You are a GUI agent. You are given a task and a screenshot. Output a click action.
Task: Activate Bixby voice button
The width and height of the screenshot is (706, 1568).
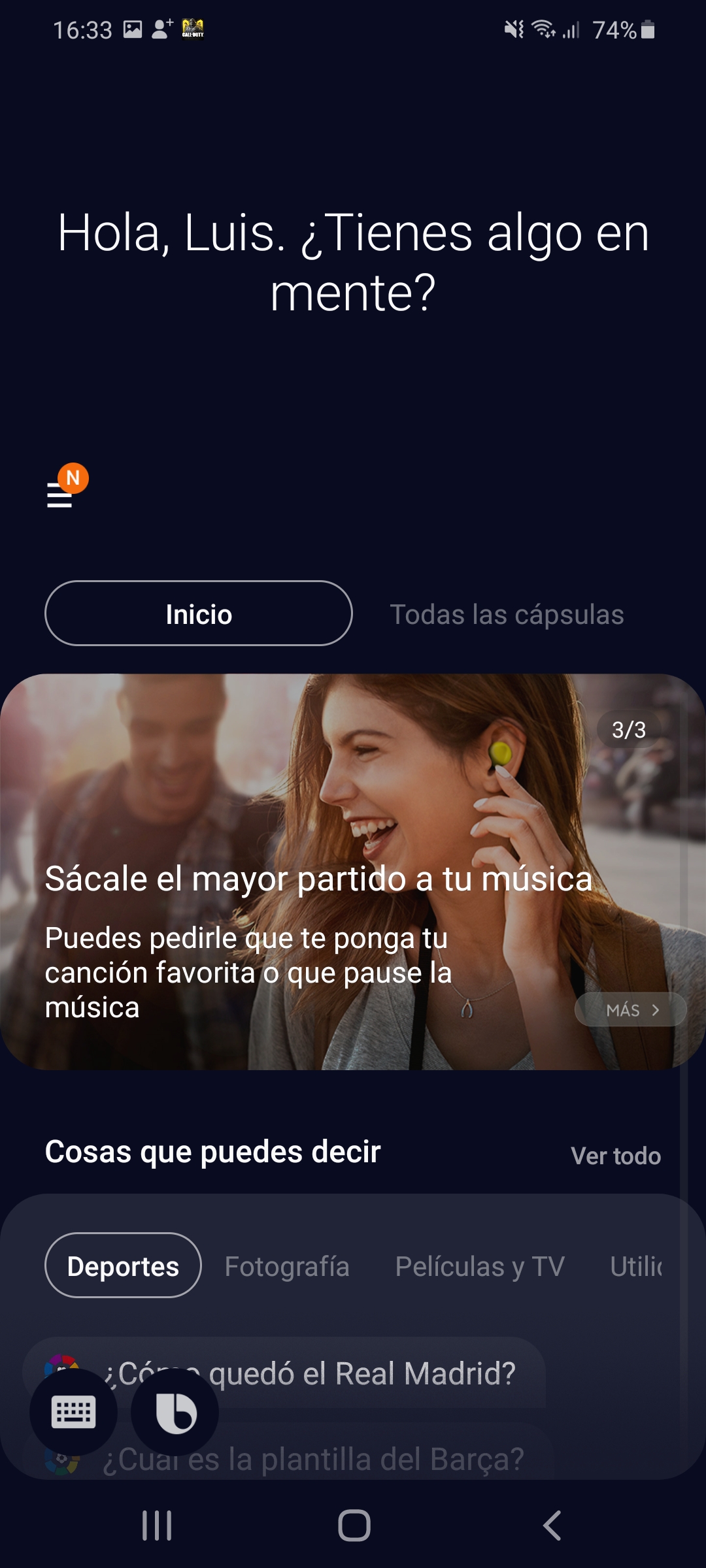[175, 1413]
